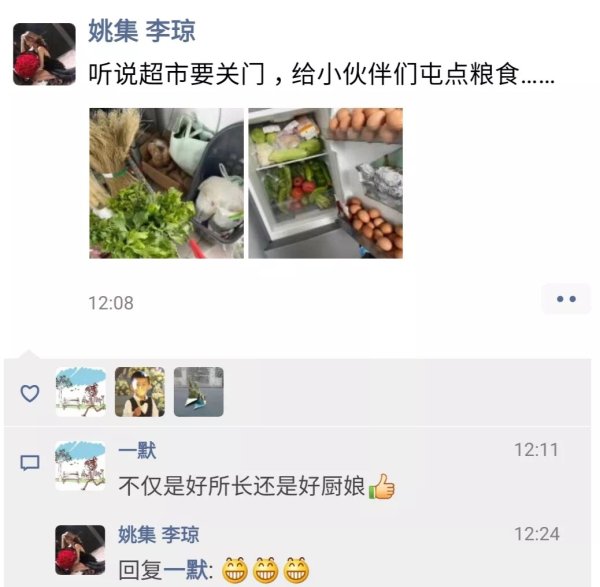Open the two-dot like and comment menu
This screenshot has height=587, width=600.
[566, 299]
